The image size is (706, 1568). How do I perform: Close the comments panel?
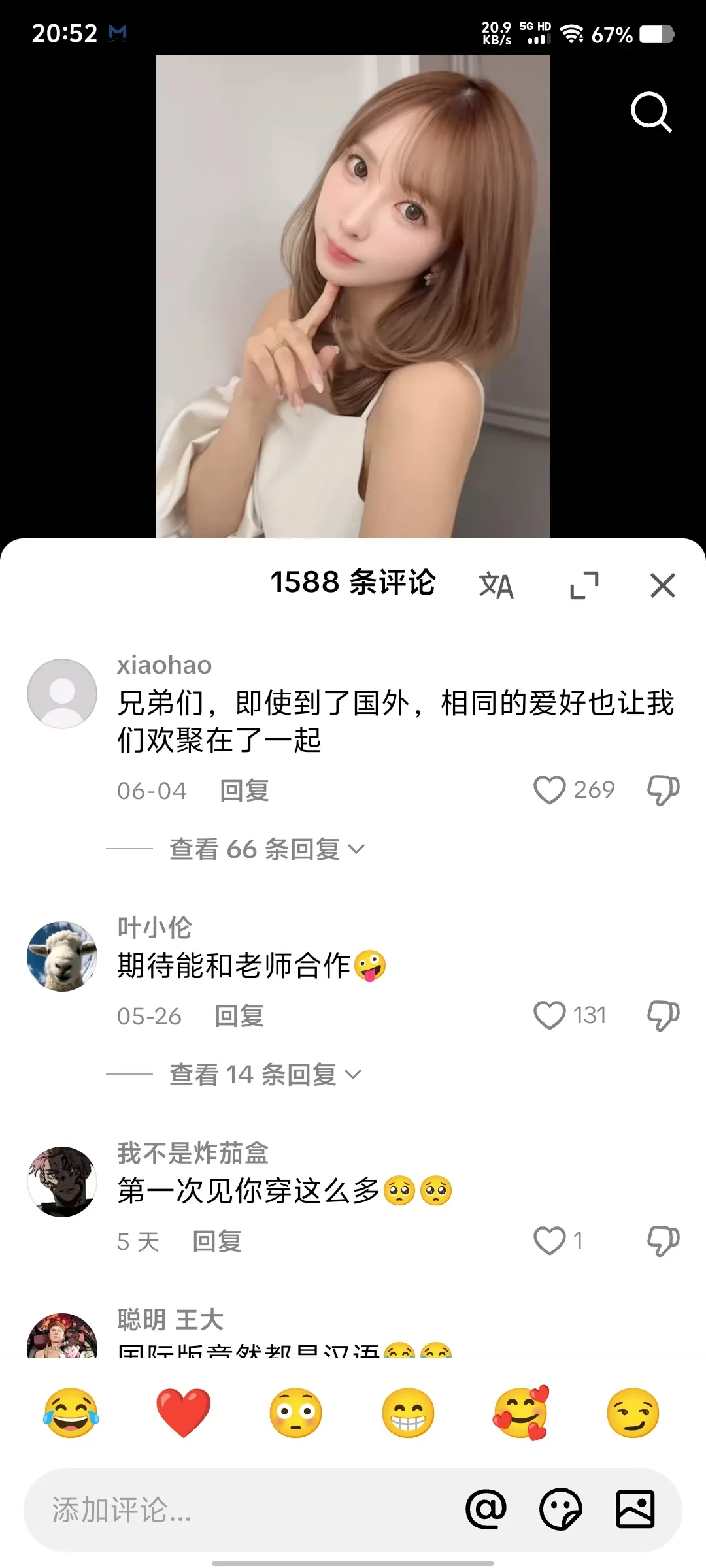(x=662, y=585)
